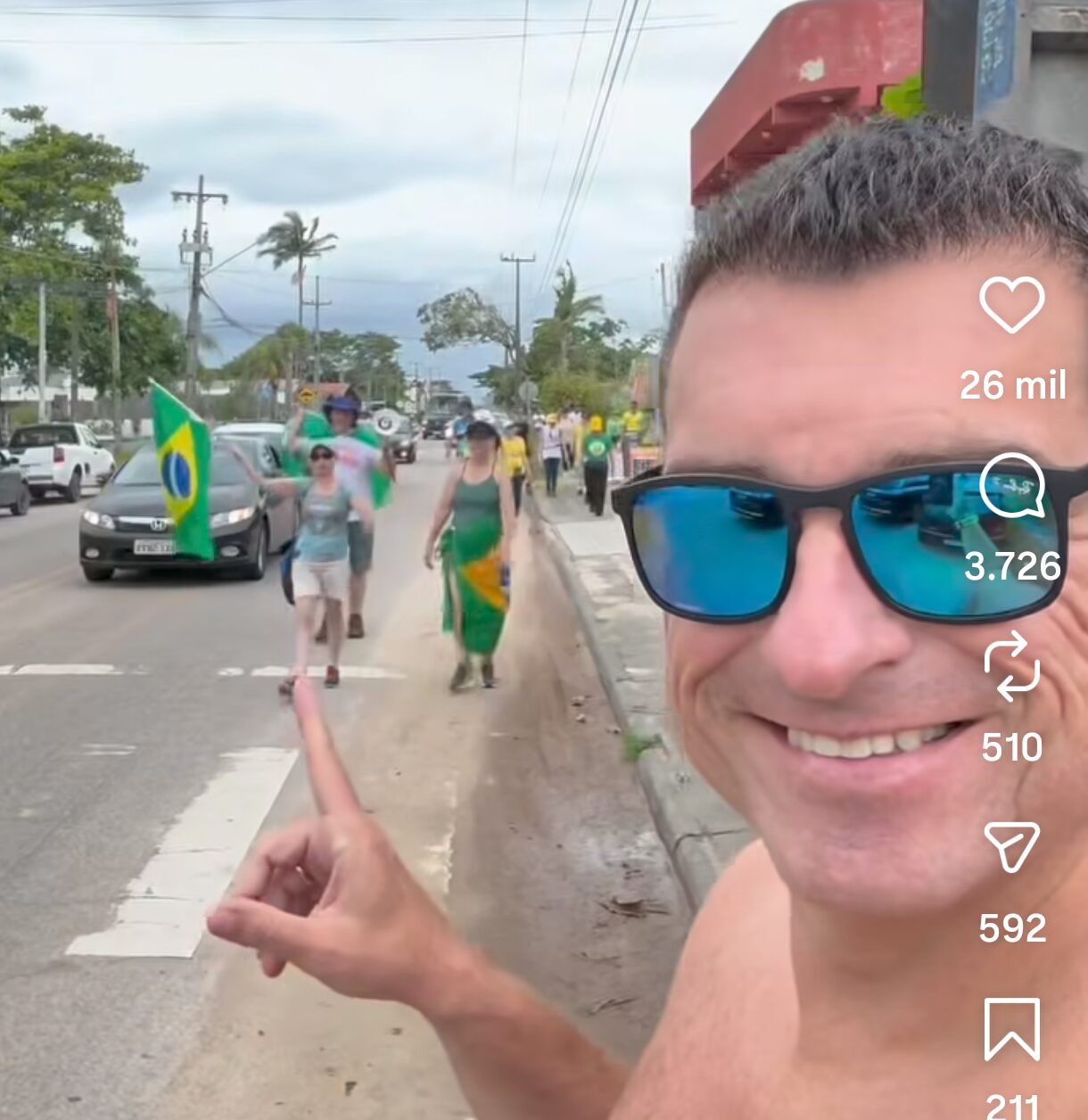Image resolution: width=1088 pixels, height=1120 pixels.
Task: Like this video with the heart icon
Action: 1012,305
